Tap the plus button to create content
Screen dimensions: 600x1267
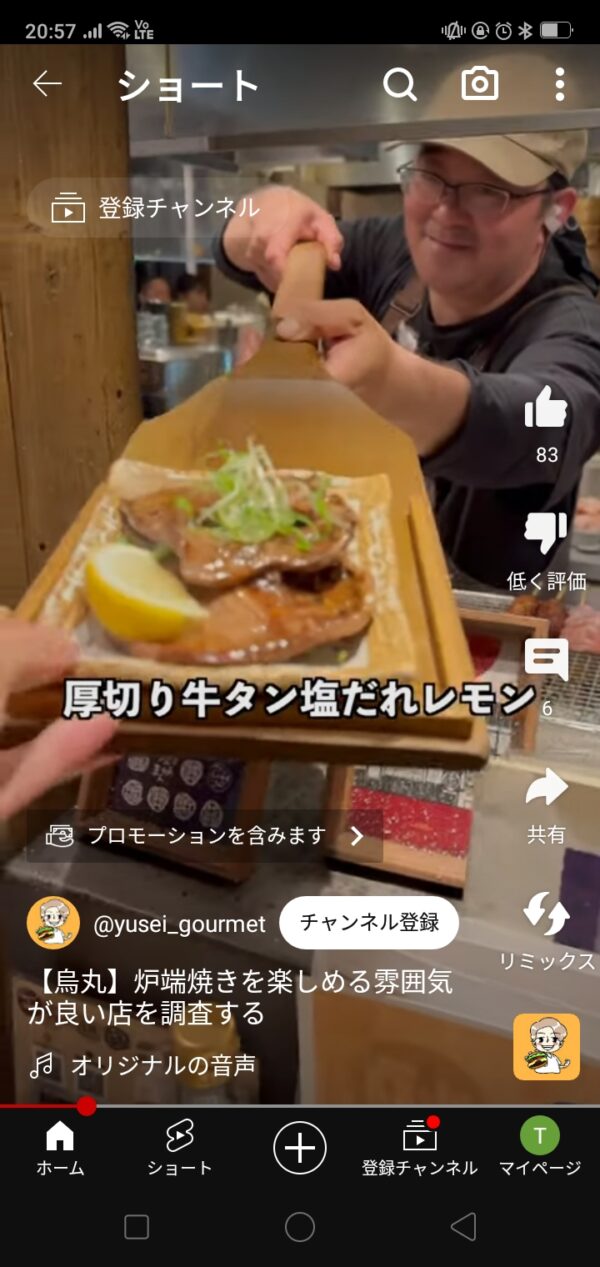[300, 1146]
